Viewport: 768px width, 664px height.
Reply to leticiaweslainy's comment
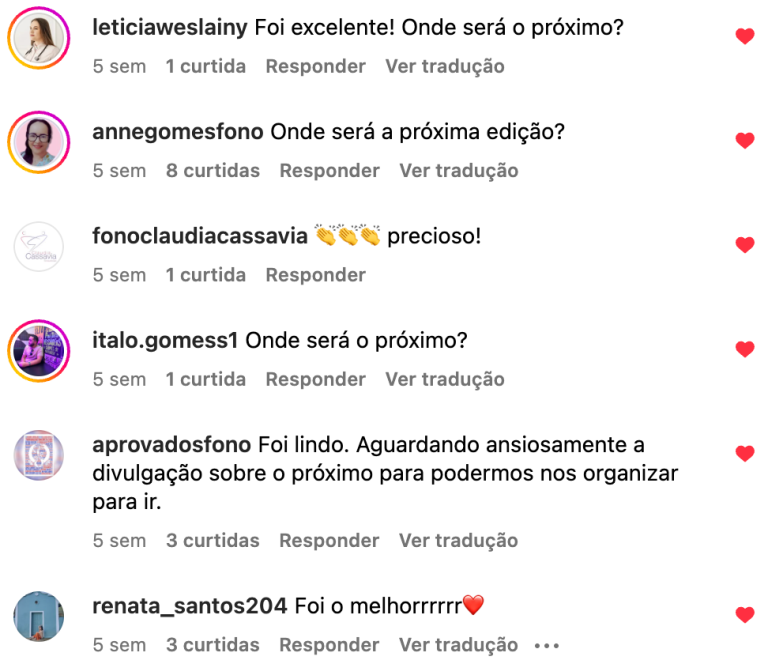click(x=315, y=67)
